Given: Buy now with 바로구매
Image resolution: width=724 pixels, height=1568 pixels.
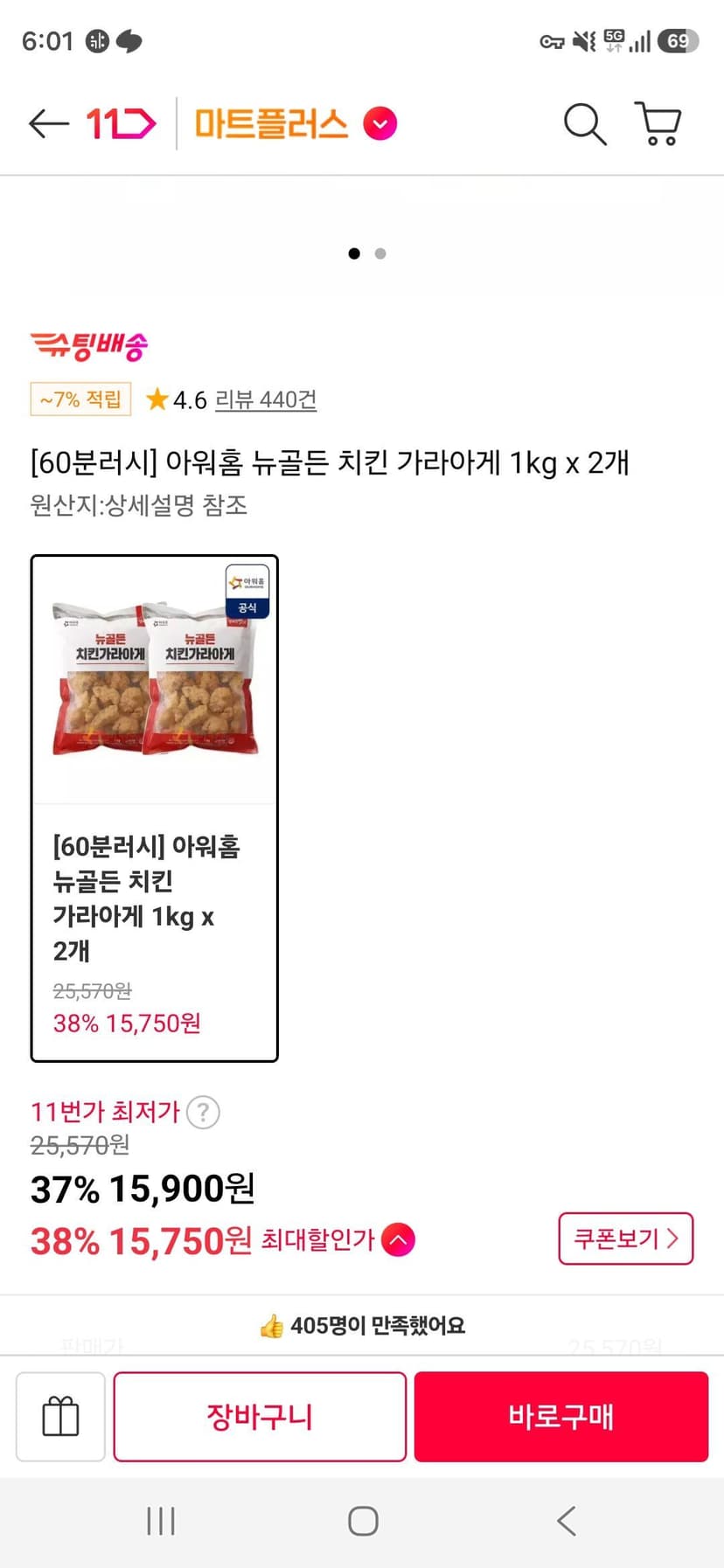Looking at the screenshot, I should pyautogui.click(x=561, y=1416).
